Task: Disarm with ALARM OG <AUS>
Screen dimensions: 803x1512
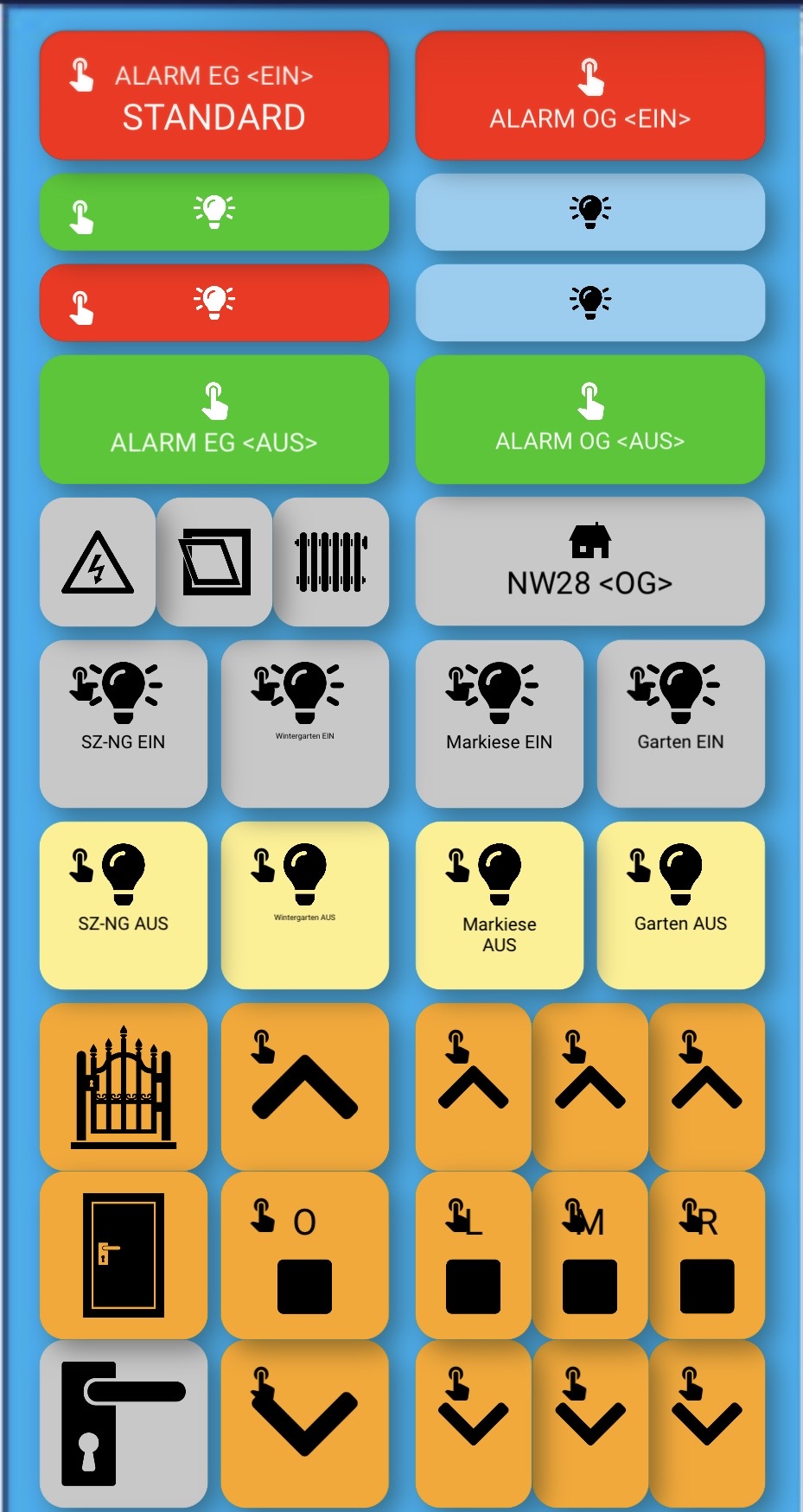Action: tap(590, 419)
